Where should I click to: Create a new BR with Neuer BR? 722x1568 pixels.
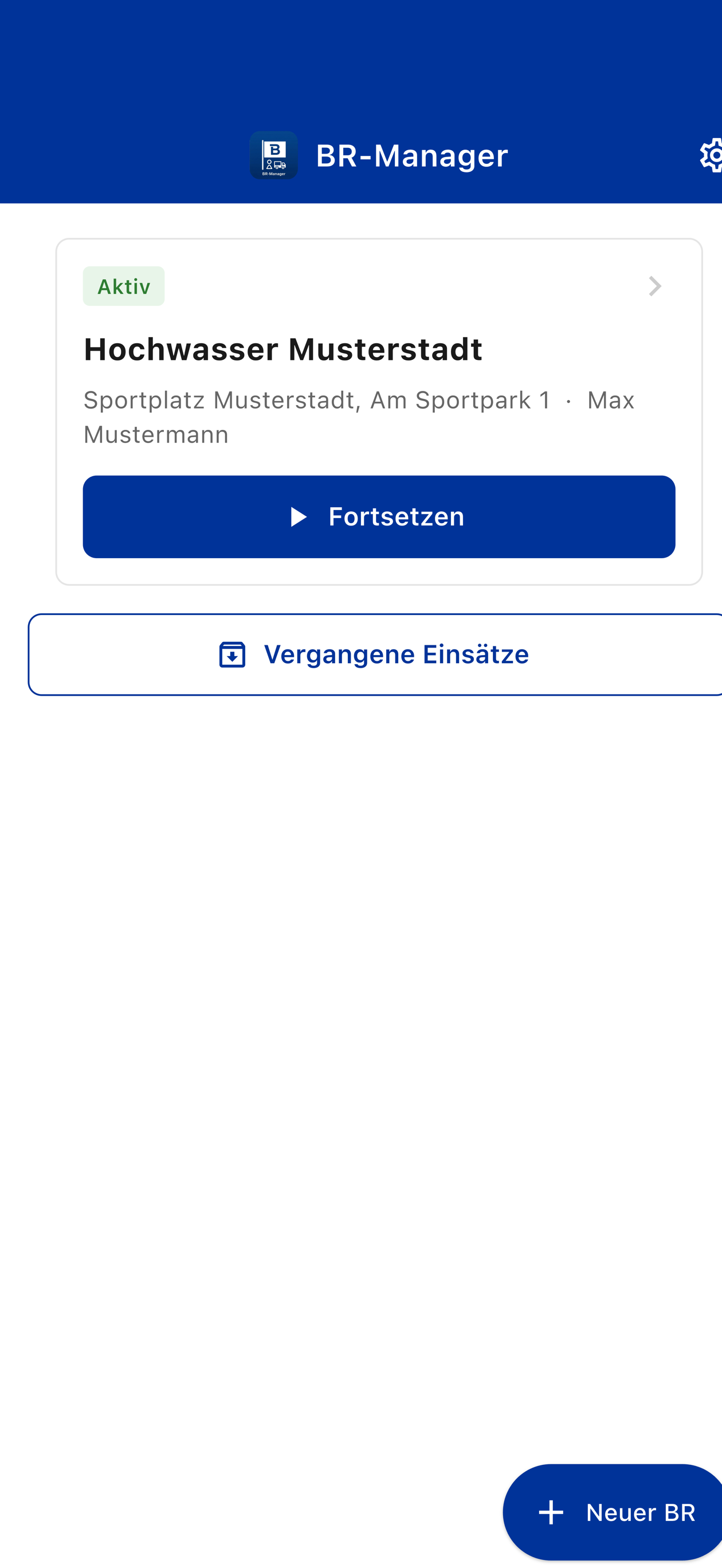tap(615, 1512)
